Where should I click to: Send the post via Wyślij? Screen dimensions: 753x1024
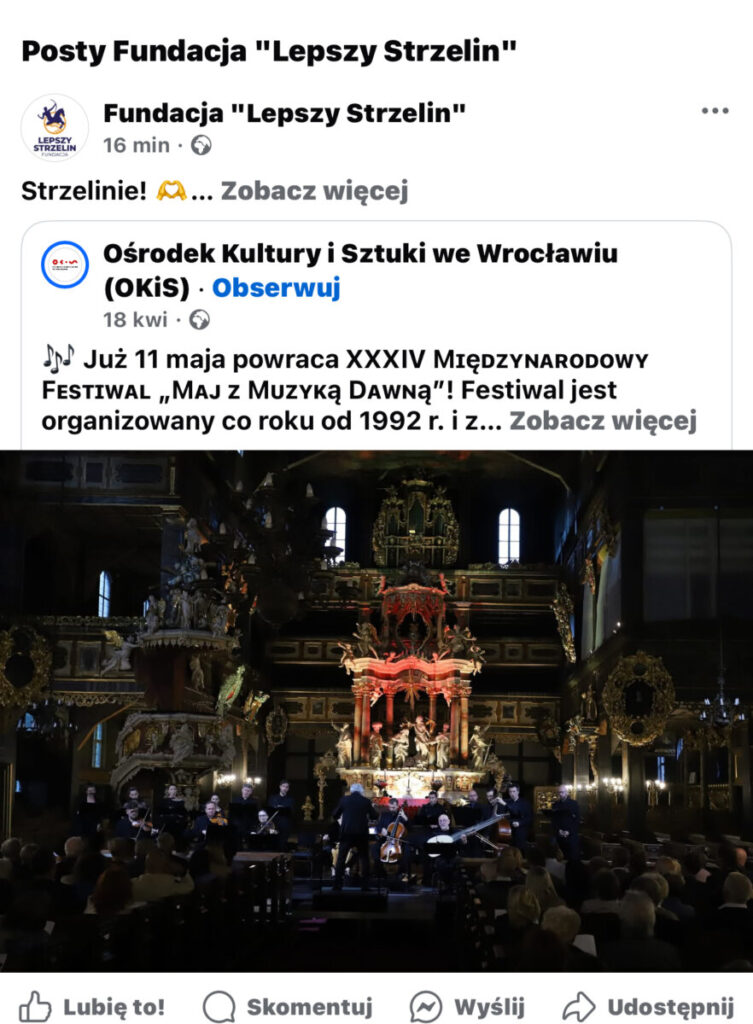(x=469, y=1005)
